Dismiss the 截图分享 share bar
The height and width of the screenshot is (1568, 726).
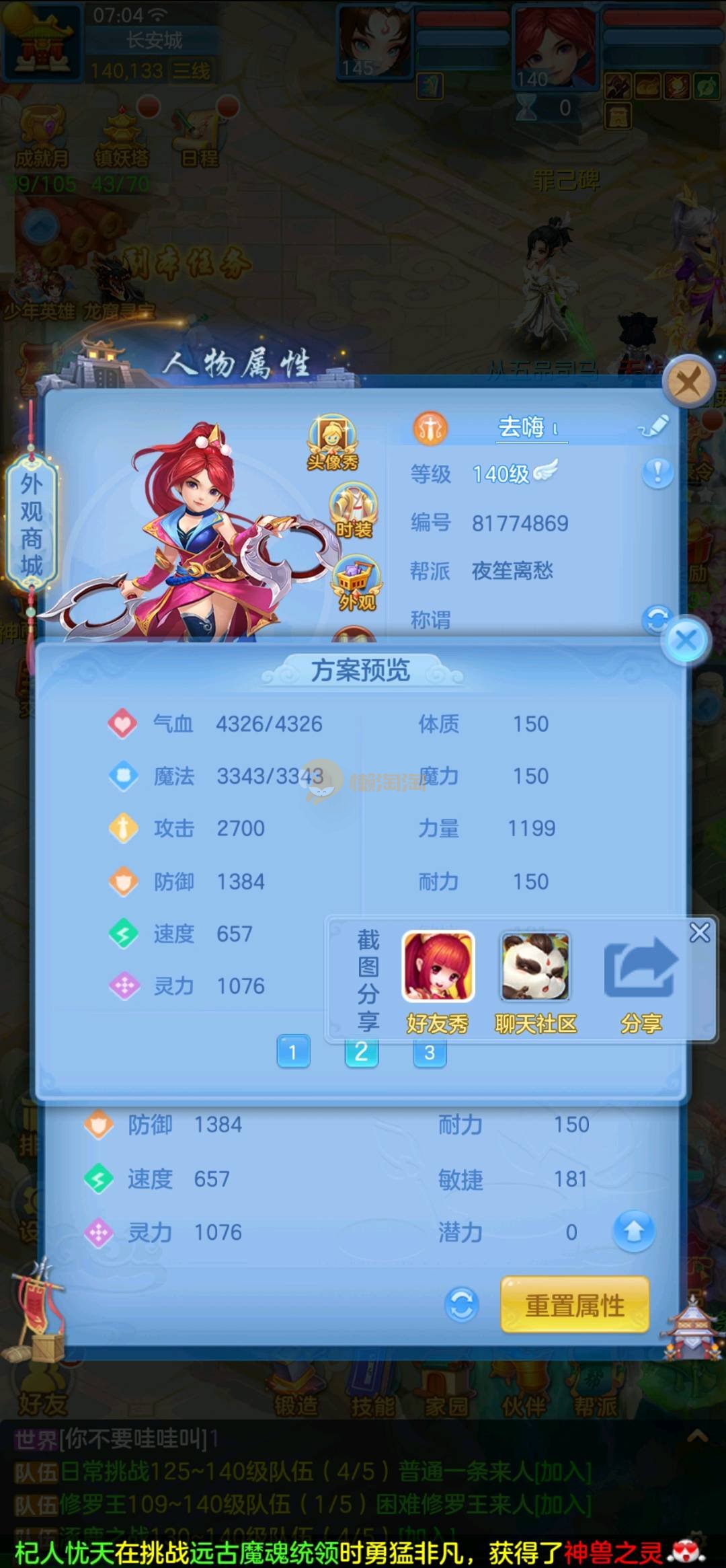coord(699,932)
